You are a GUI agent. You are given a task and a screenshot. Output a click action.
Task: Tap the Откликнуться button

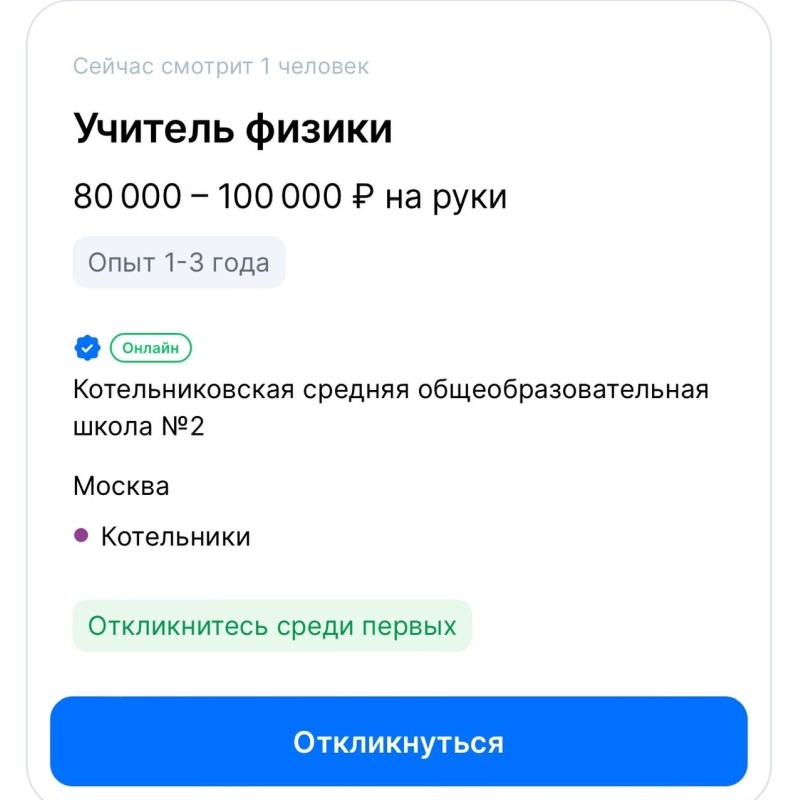(399, 742)
